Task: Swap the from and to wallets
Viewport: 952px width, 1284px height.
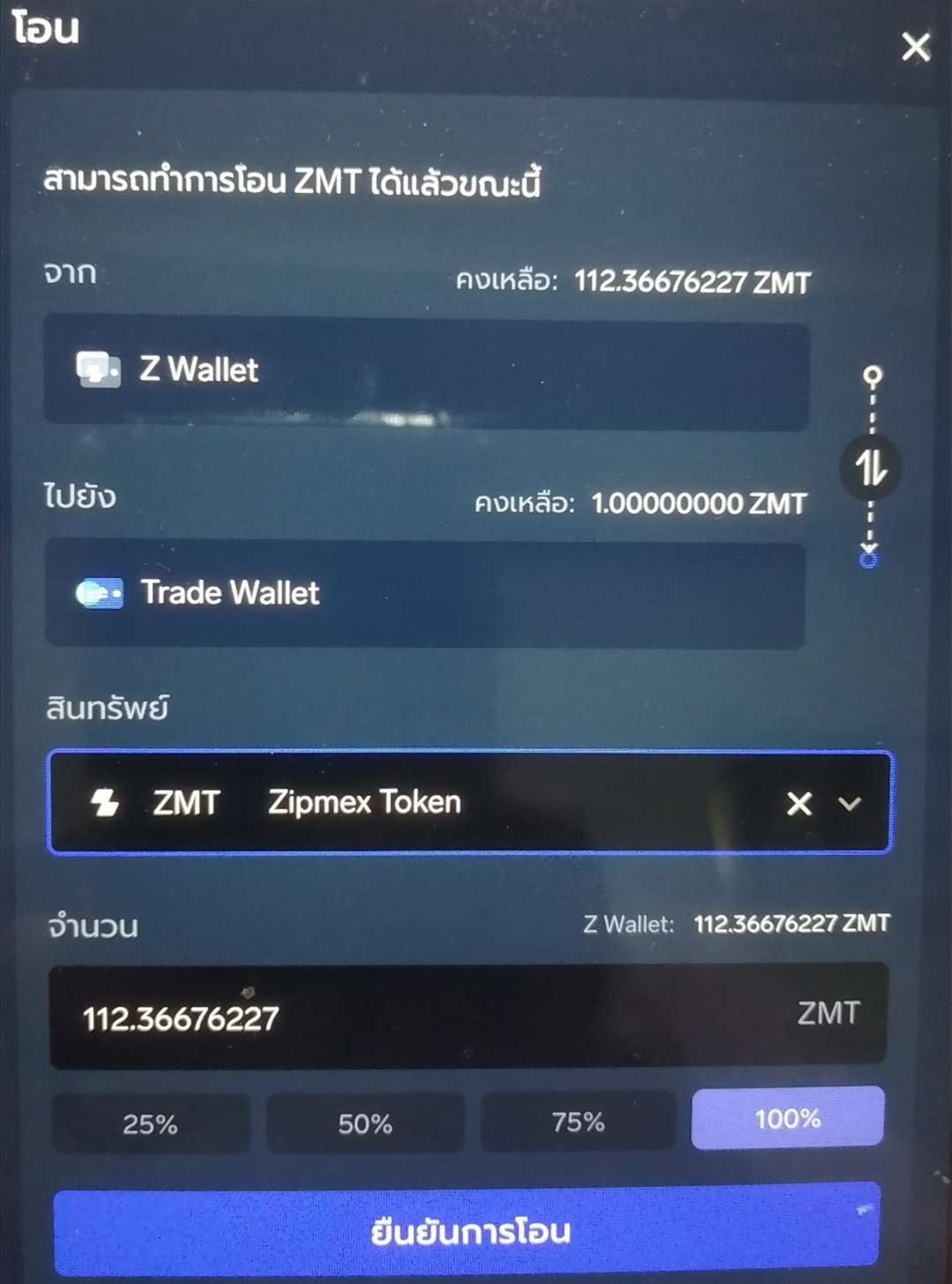Action: tap(870, 466)
